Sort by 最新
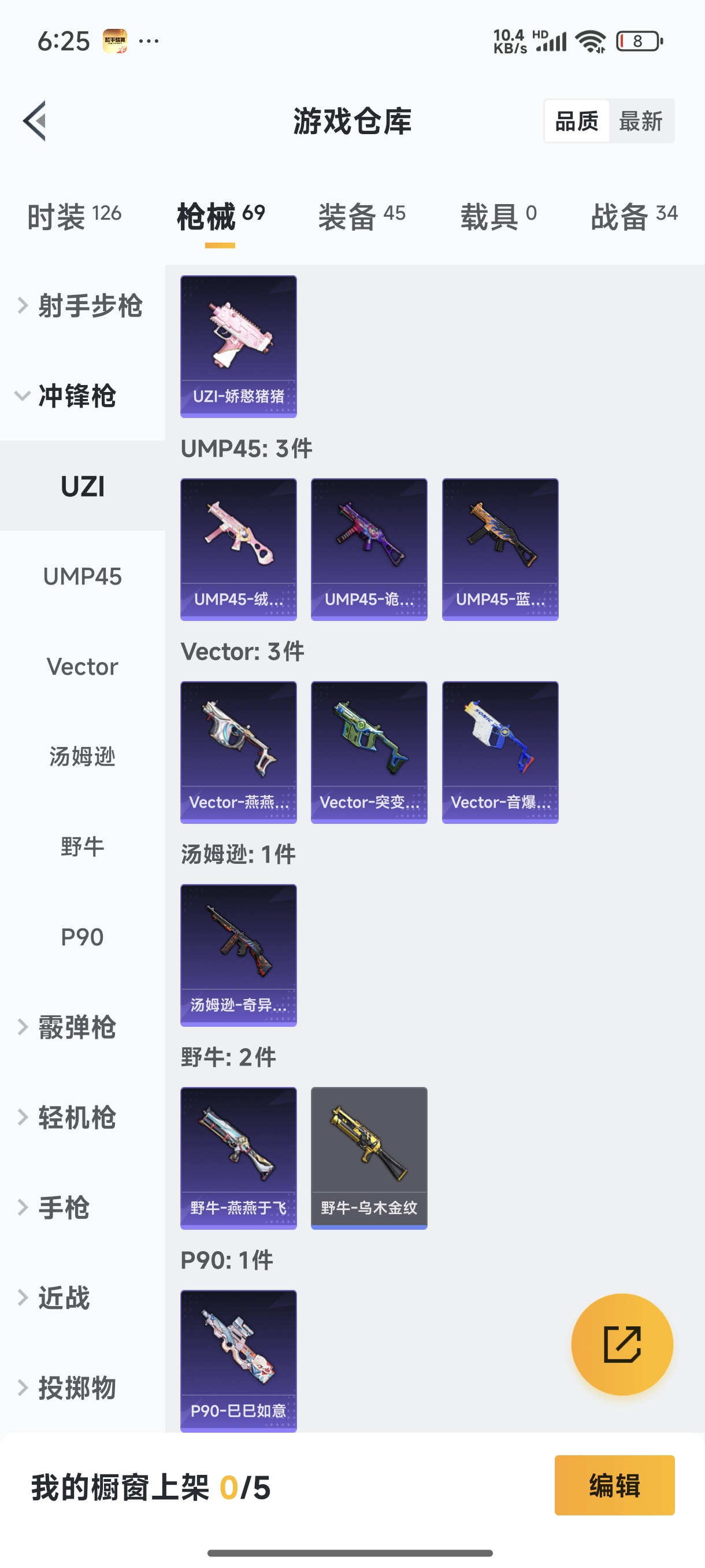Viewport: 705px width, 1568px height. pos(640,121)
